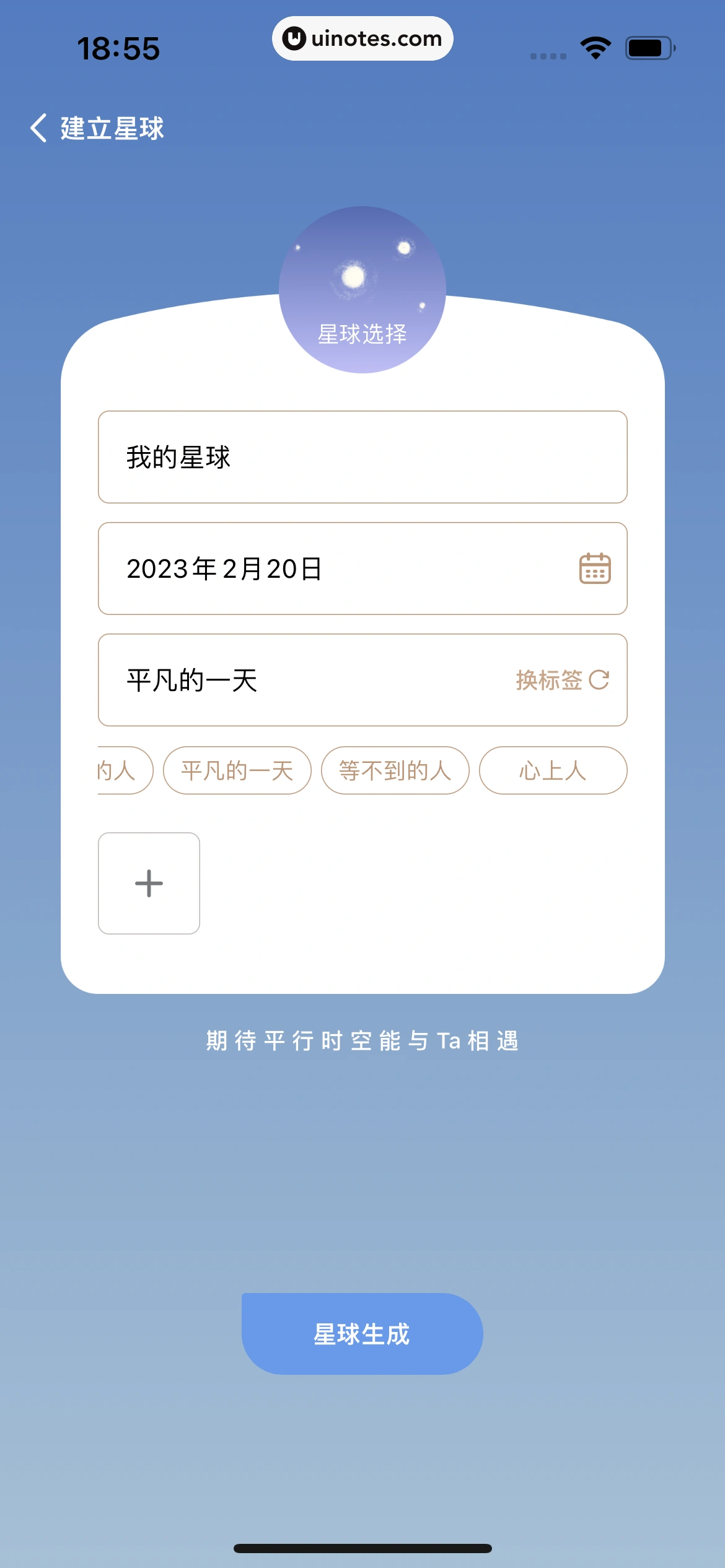
Task: Tap 星球生成 to create planet
Action: pos(362,1334)
